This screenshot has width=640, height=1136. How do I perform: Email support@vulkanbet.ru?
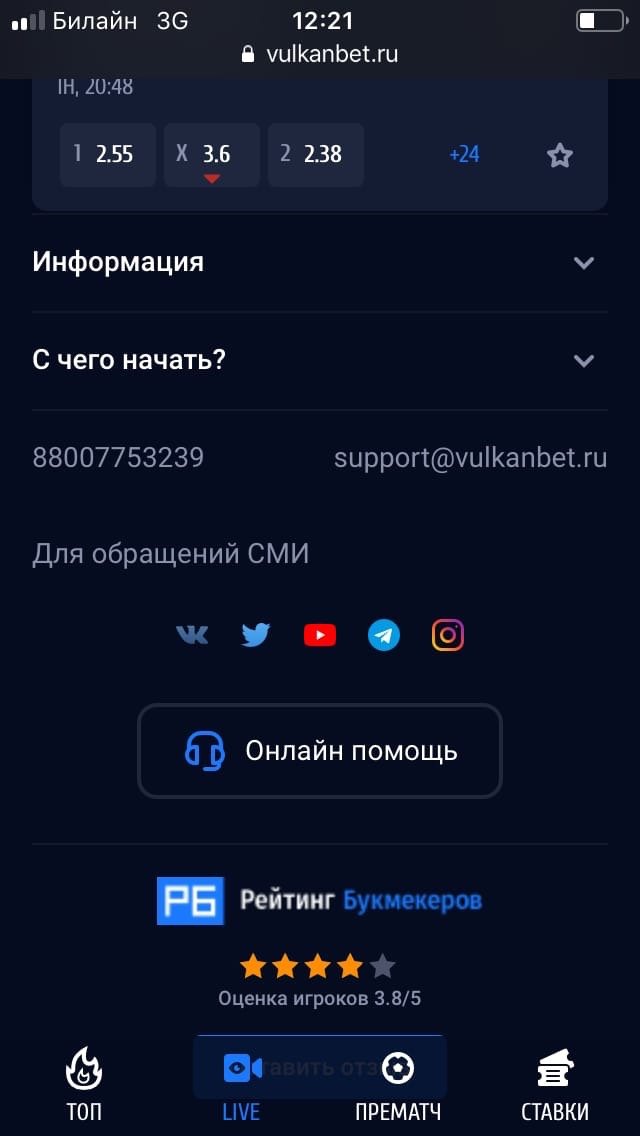pyautogui.click(x=470, y=458)
